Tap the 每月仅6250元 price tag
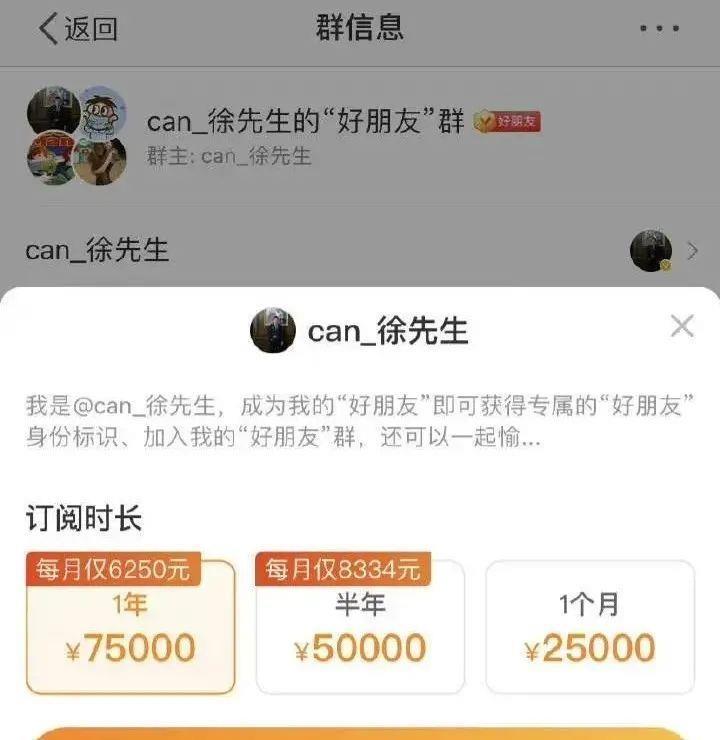Viewport: 720px width, 740px height. point(110,568)
